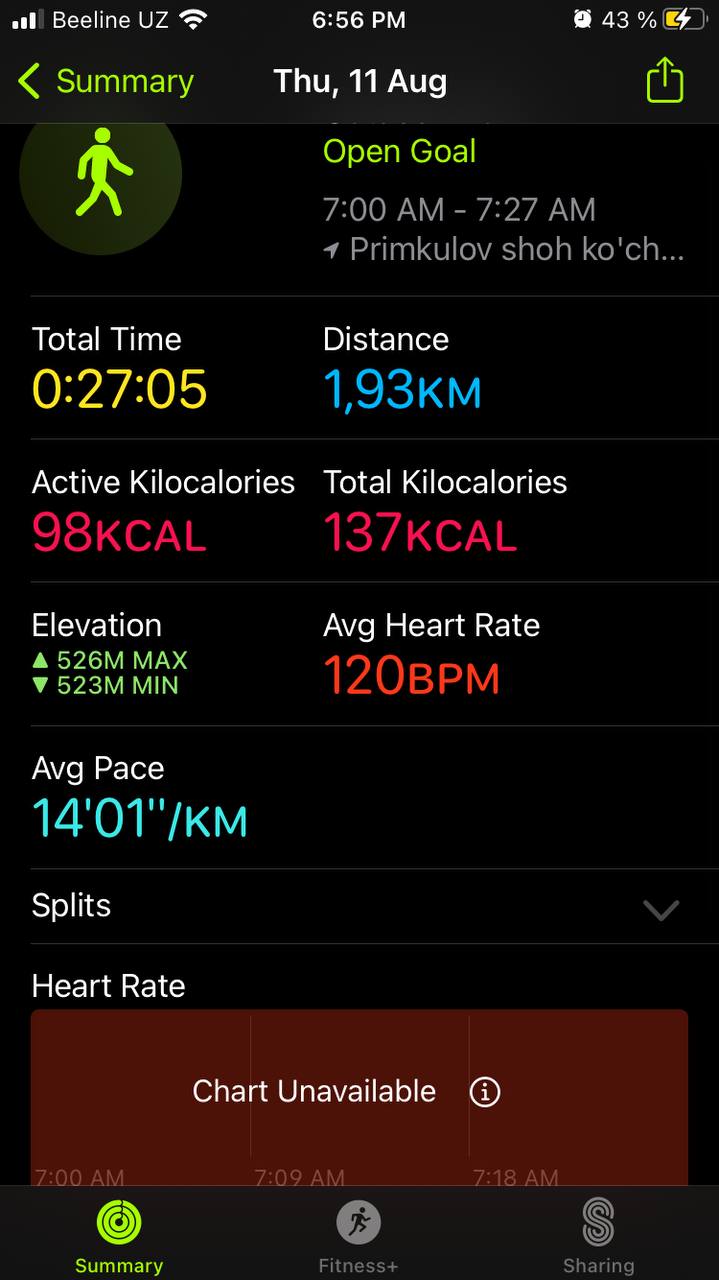The width and height of the screenshot is (719, 1280).
Task: Show info about unavailable heart rate chart
Action: click(485, 1091)
